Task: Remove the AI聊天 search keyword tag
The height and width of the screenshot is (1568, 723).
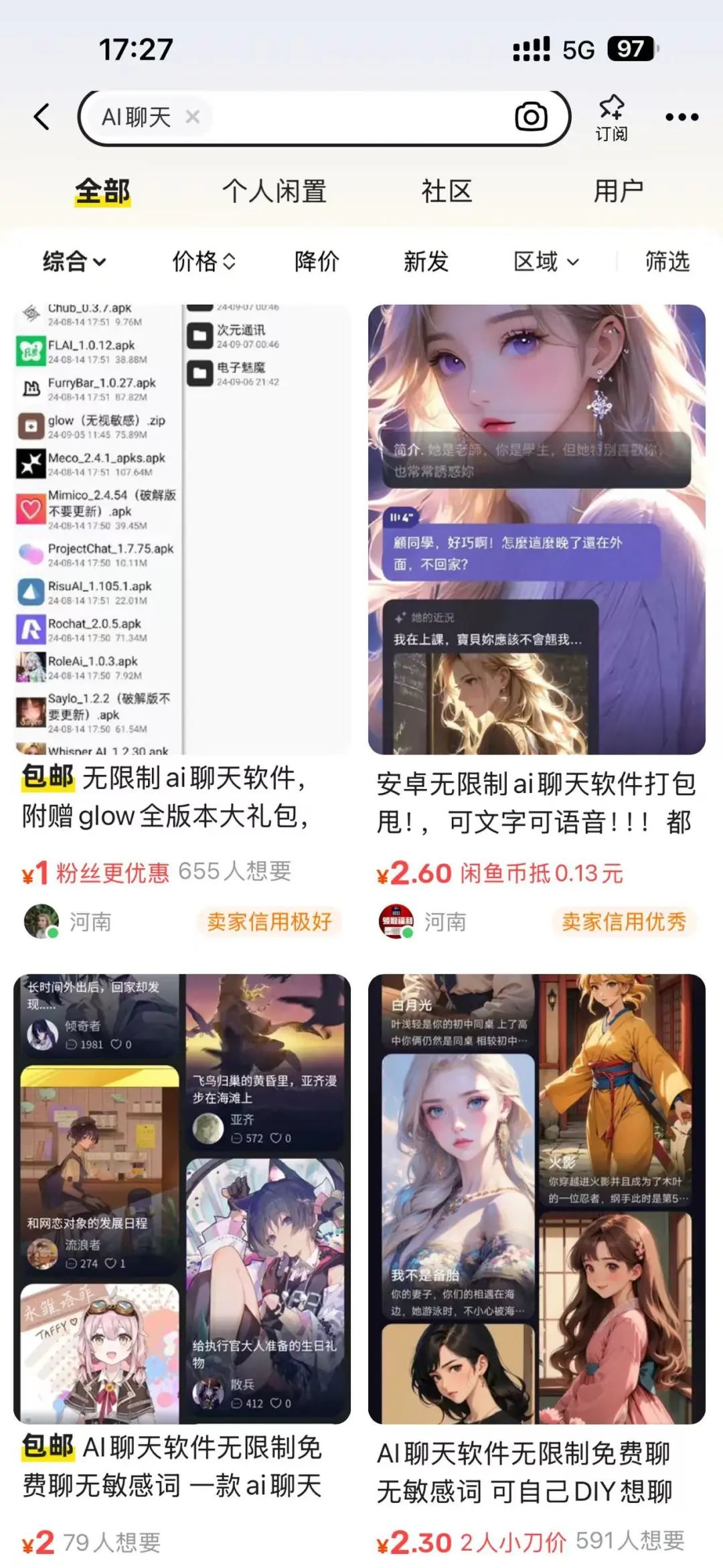Action: tap(192, 117)
